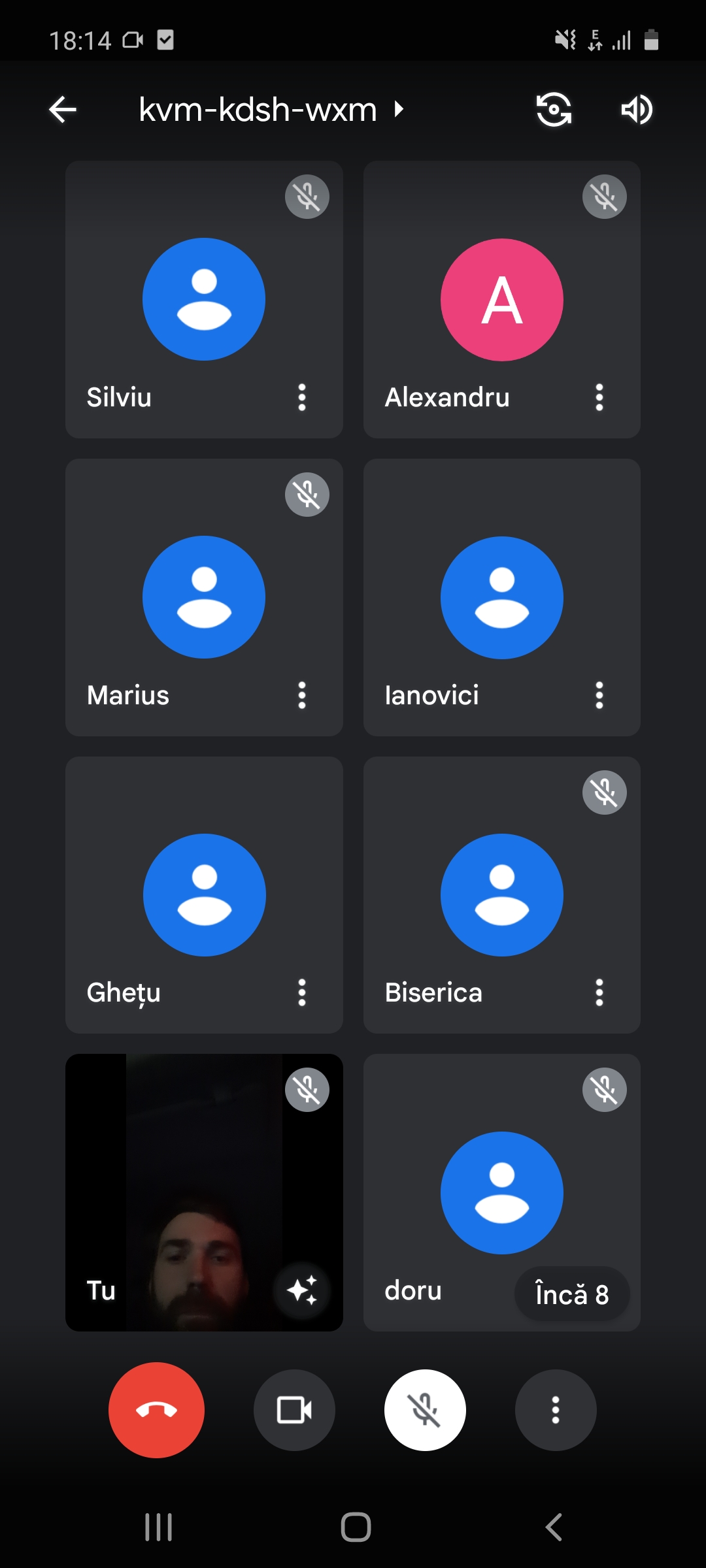
Task: Switch the camera with the flip icon
Action: click(554, 109)
